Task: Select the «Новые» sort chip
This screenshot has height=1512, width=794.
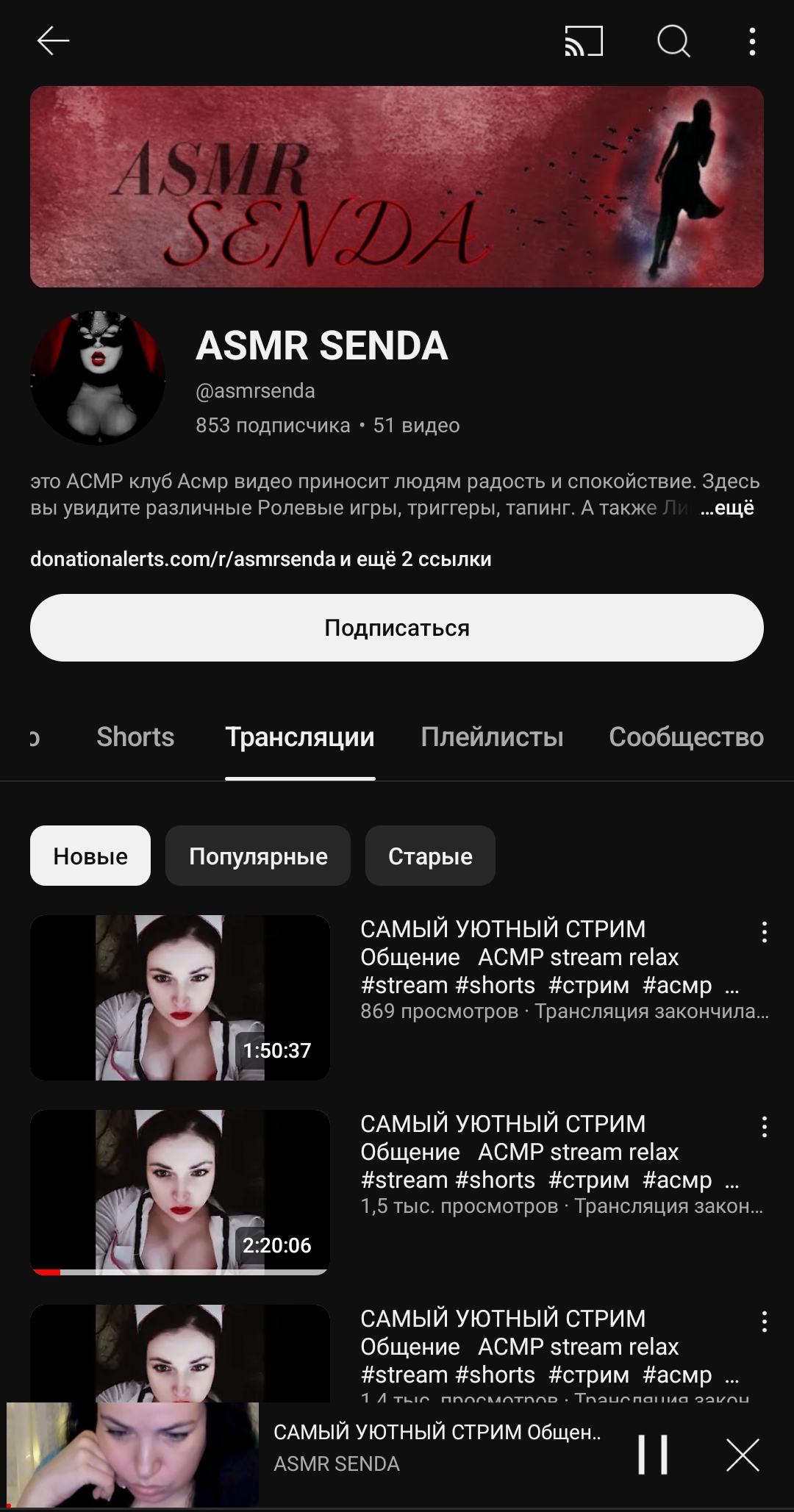Action: (x=90, y=856)
